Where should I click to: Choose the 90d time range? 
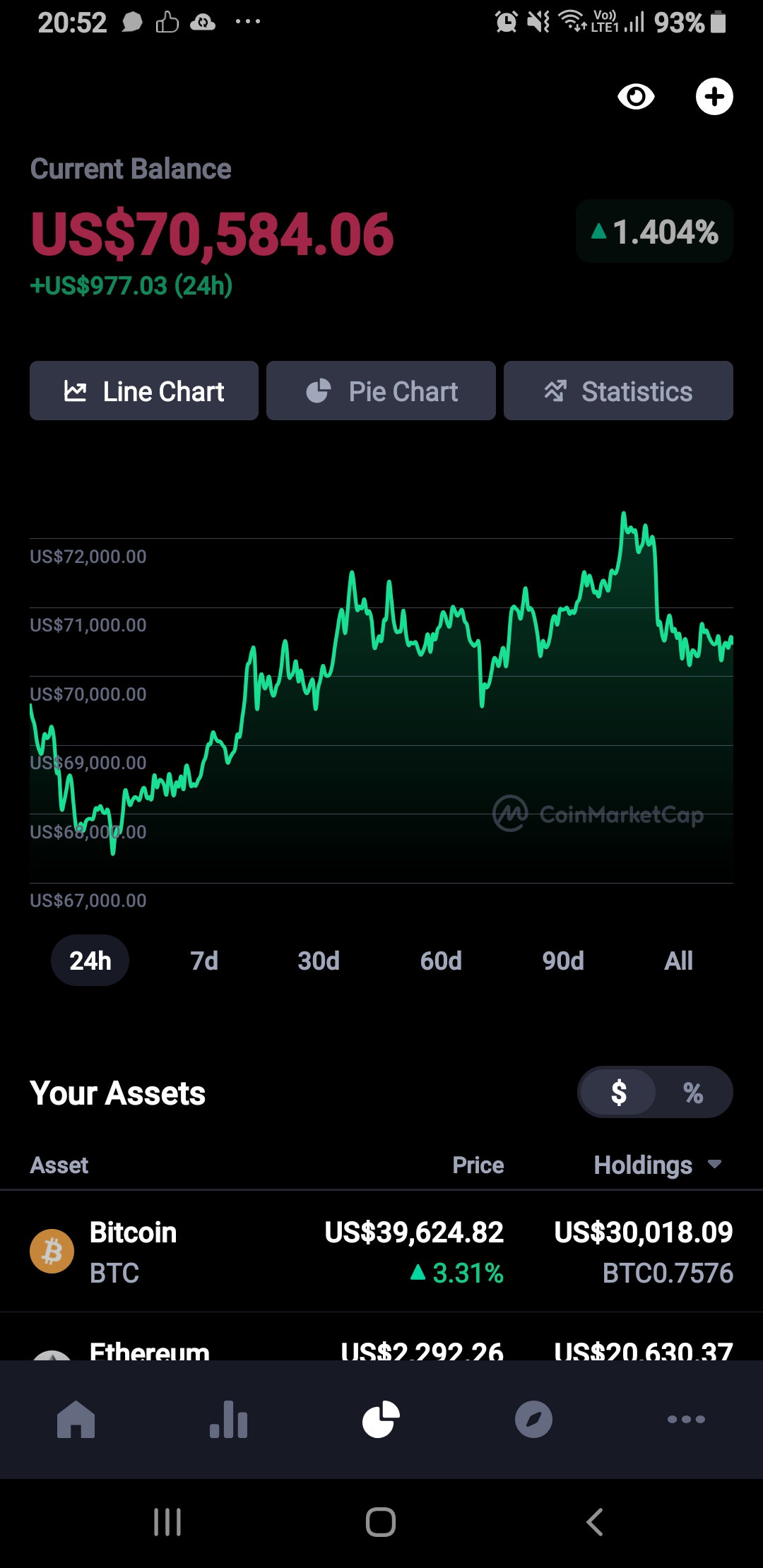click(563, 961)
